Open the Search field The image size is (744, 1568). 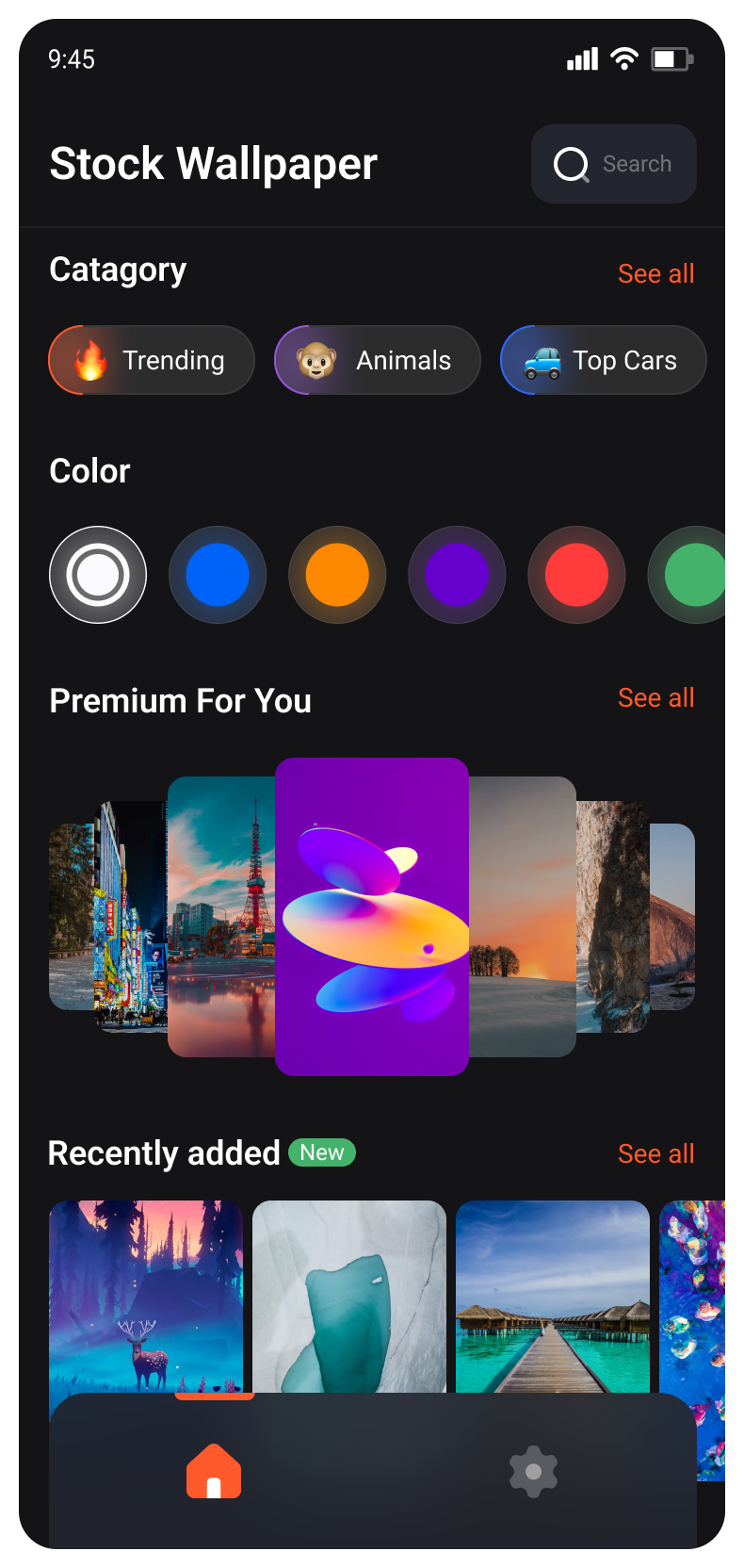(x=613, y=164)
